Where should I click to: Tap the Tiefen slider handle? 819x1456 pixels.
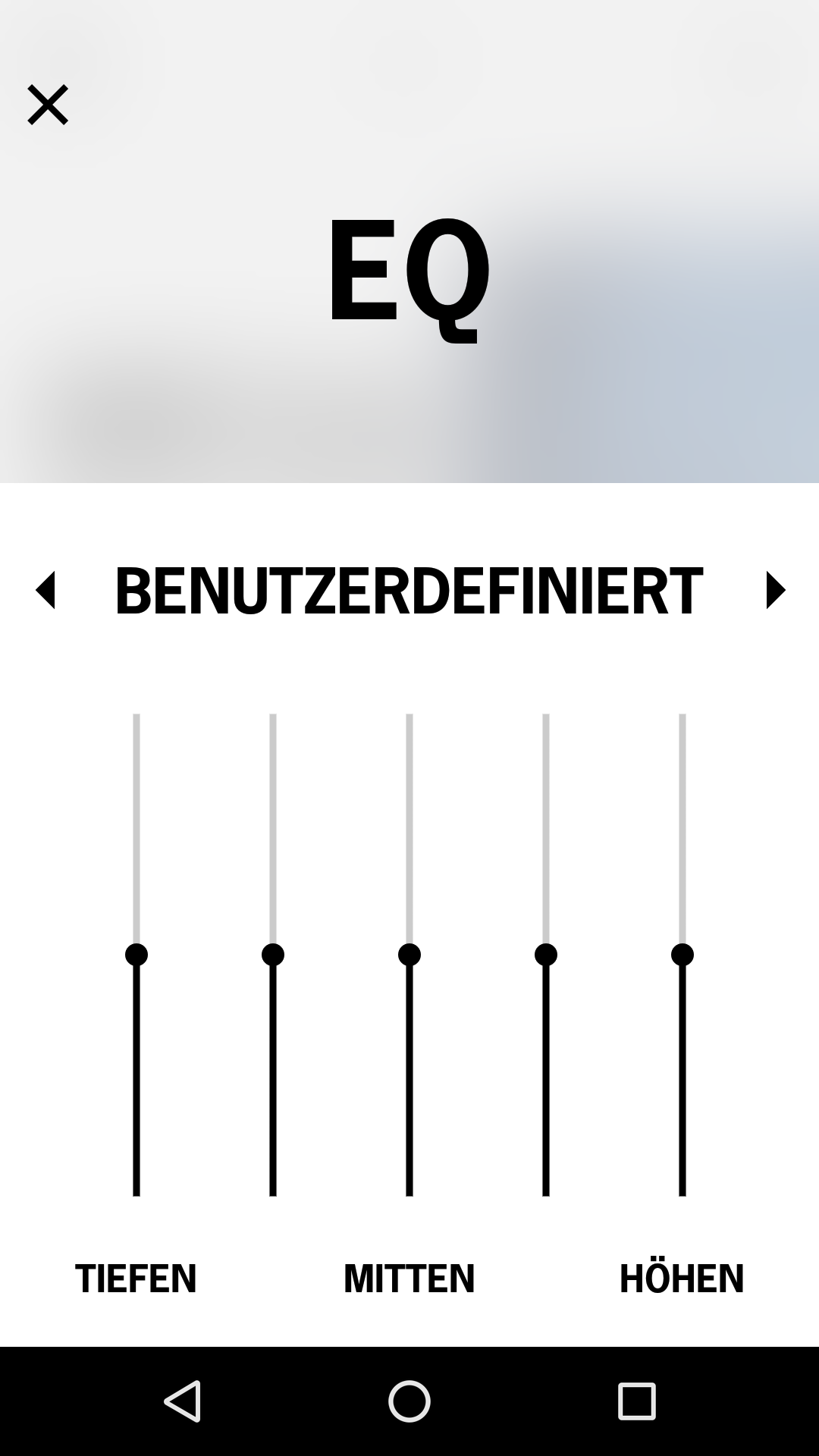[136, 955]
